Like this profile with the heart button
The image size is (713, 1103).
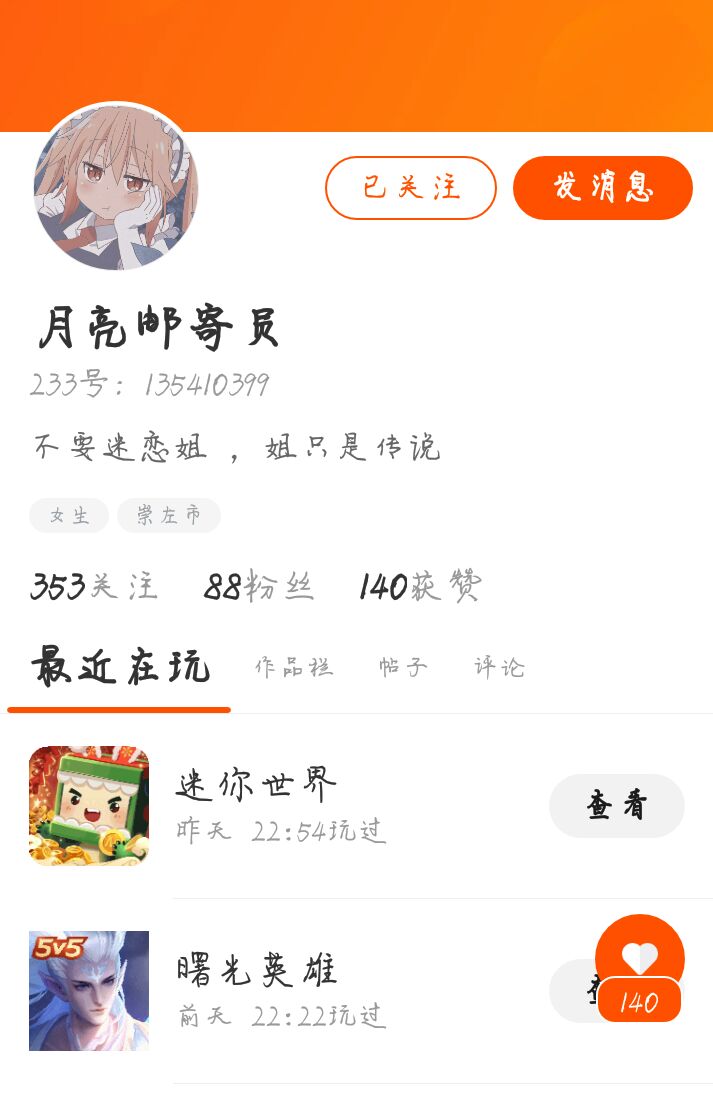coord(639,958)
